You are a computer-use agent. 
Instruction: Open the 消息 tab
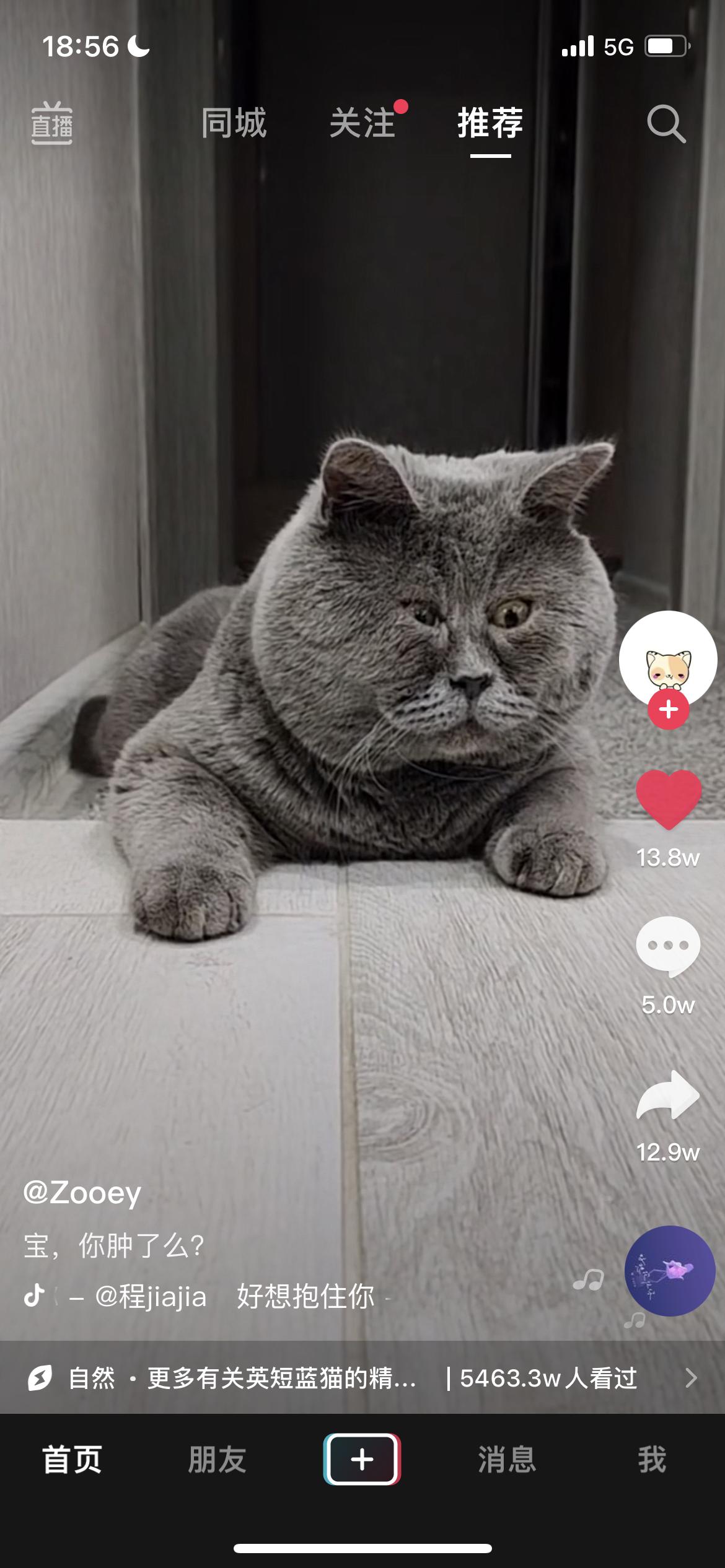coord(507,1460)
